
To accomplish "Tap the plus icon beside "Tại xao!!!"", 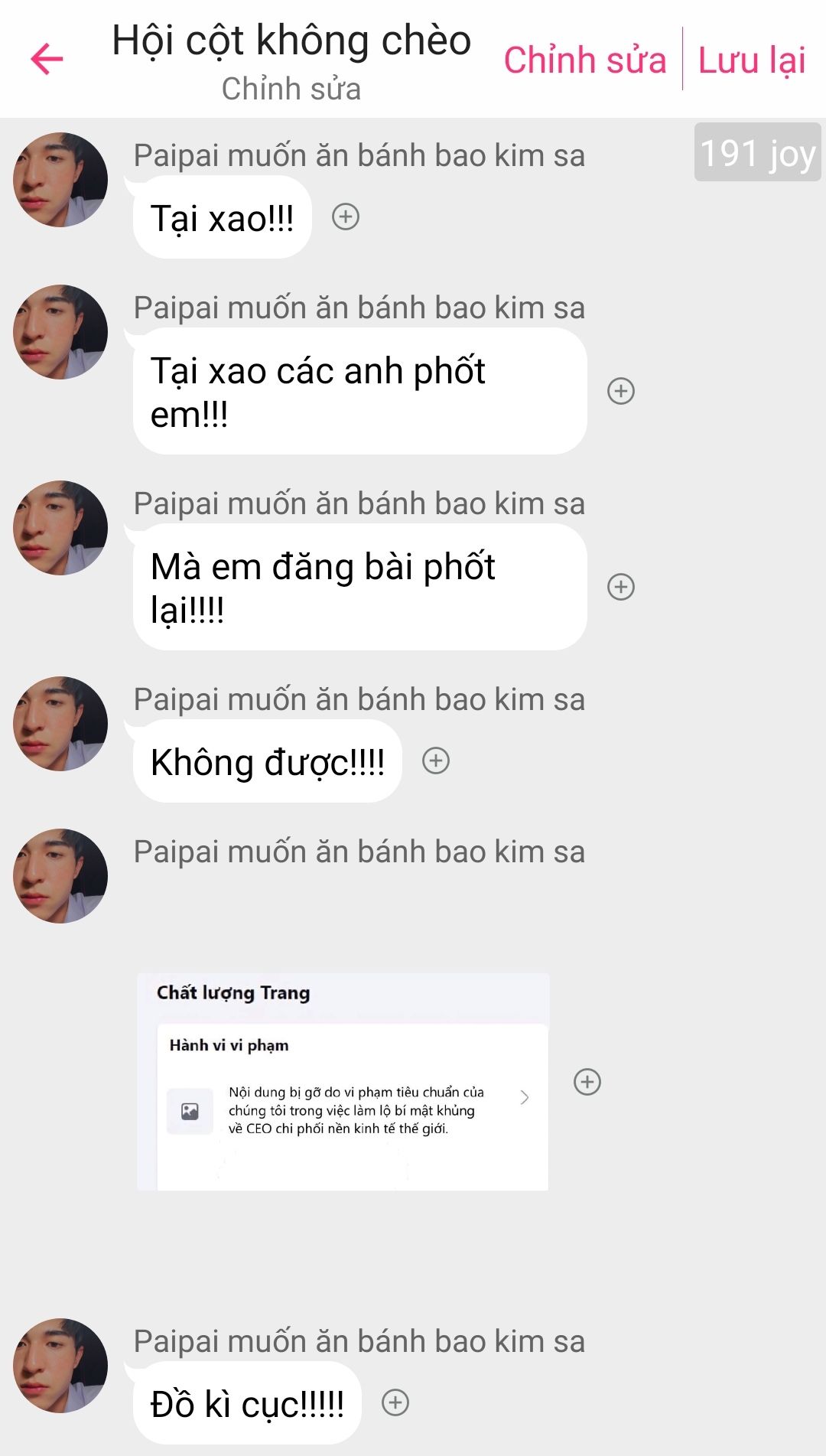I will 346,217.
